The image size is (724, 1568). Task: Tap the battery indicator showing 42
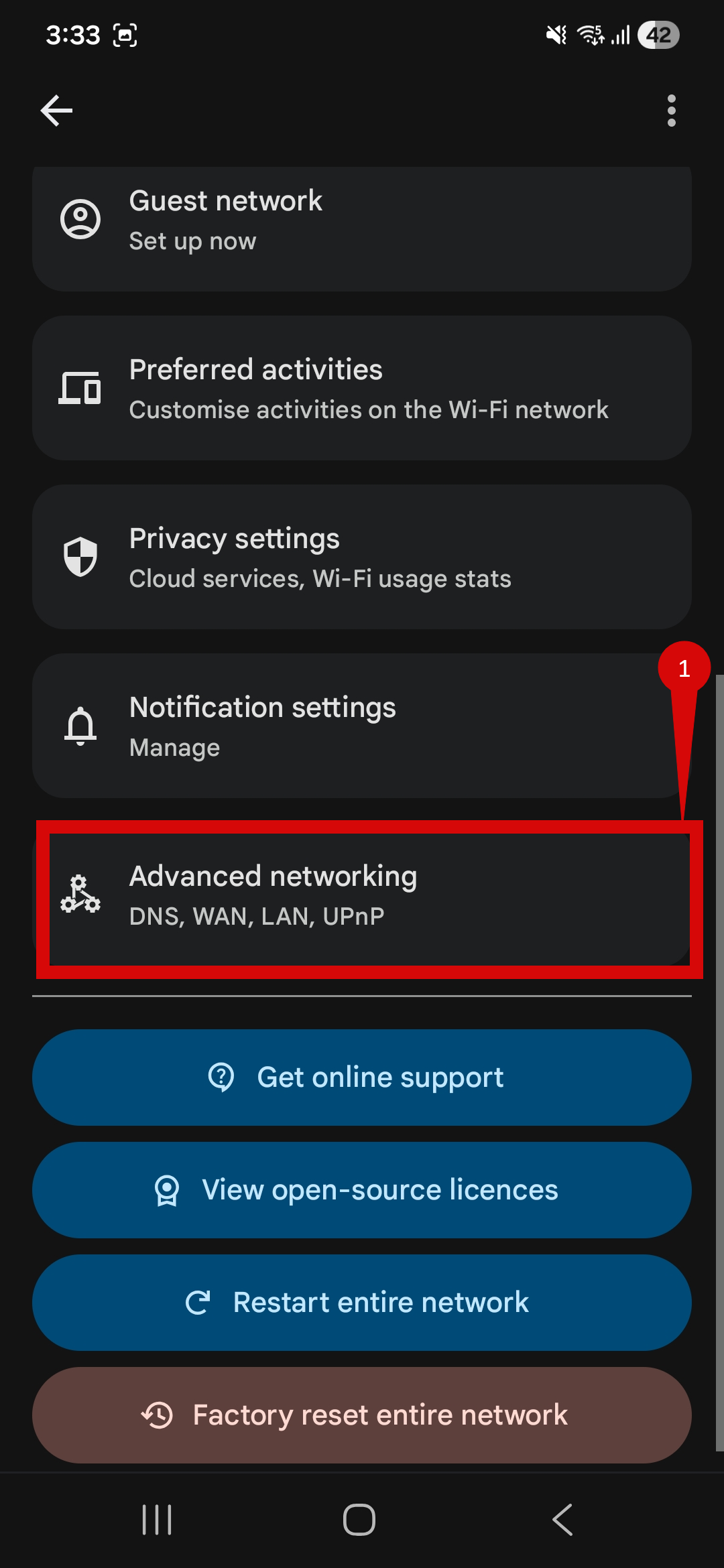coord(660,35)
